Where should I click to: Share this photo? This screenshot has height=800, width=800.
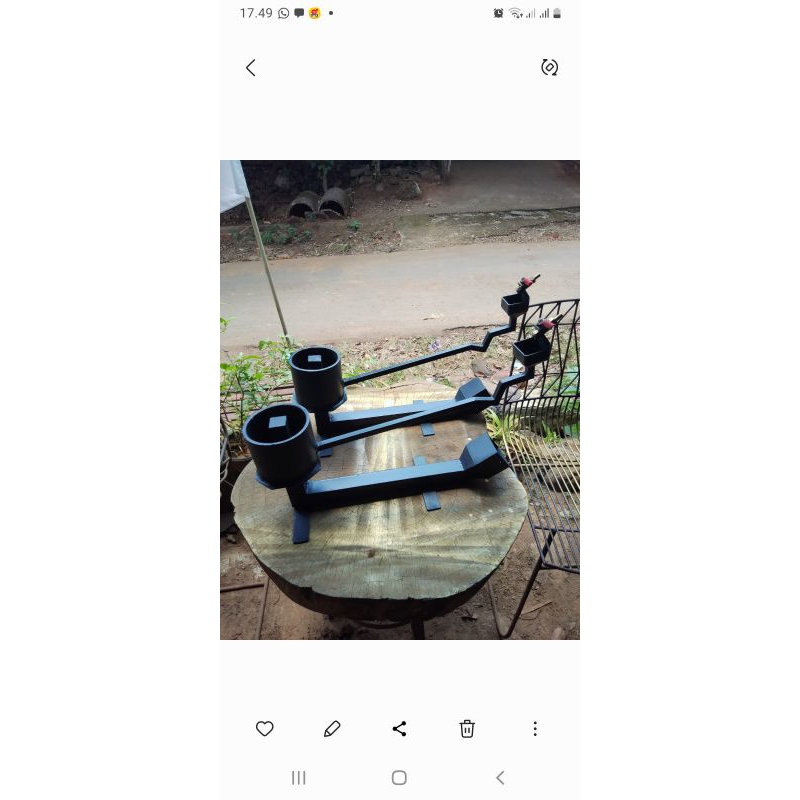point(400,729)
